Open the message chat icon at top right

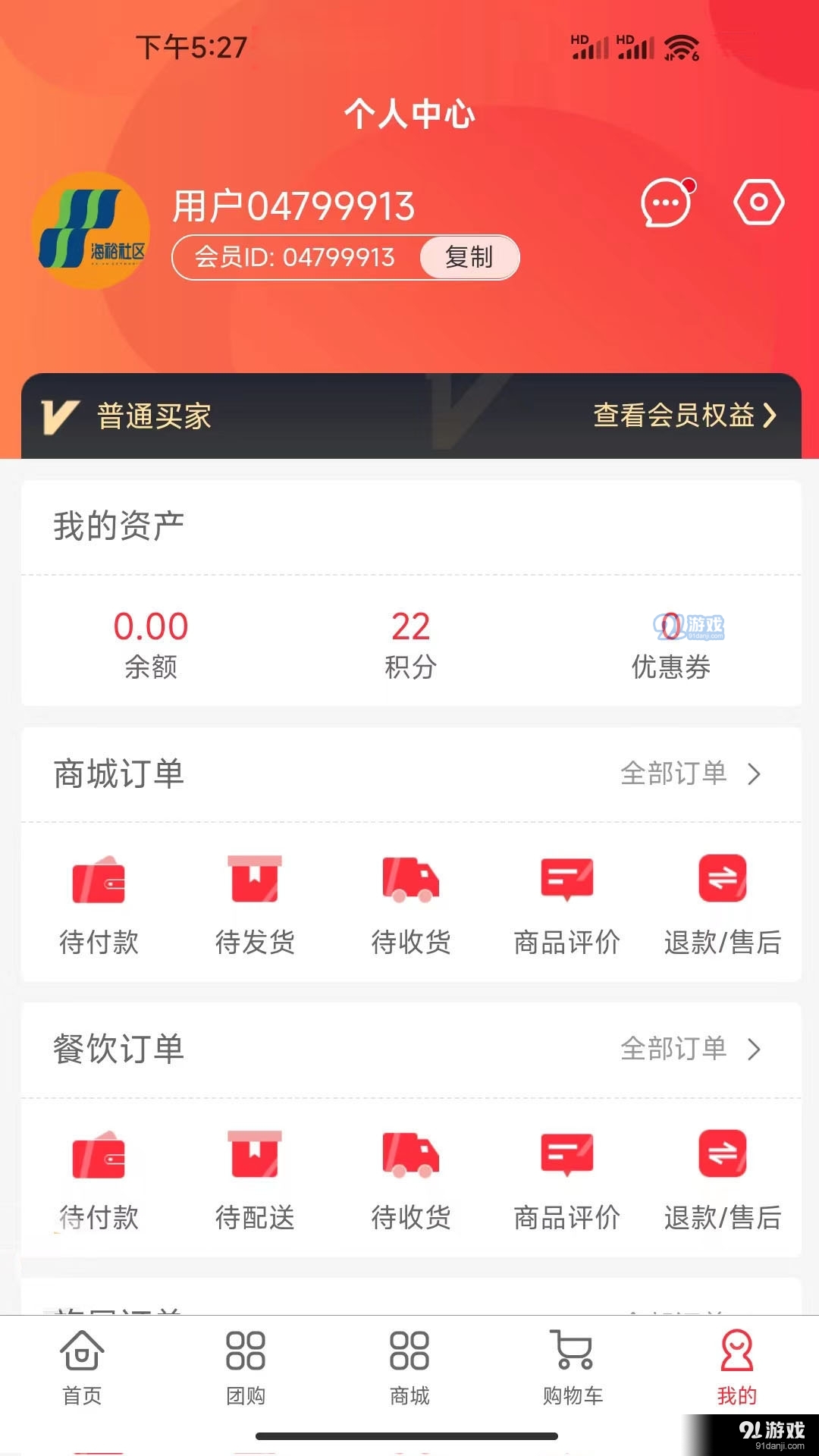(x=666, y=203)
